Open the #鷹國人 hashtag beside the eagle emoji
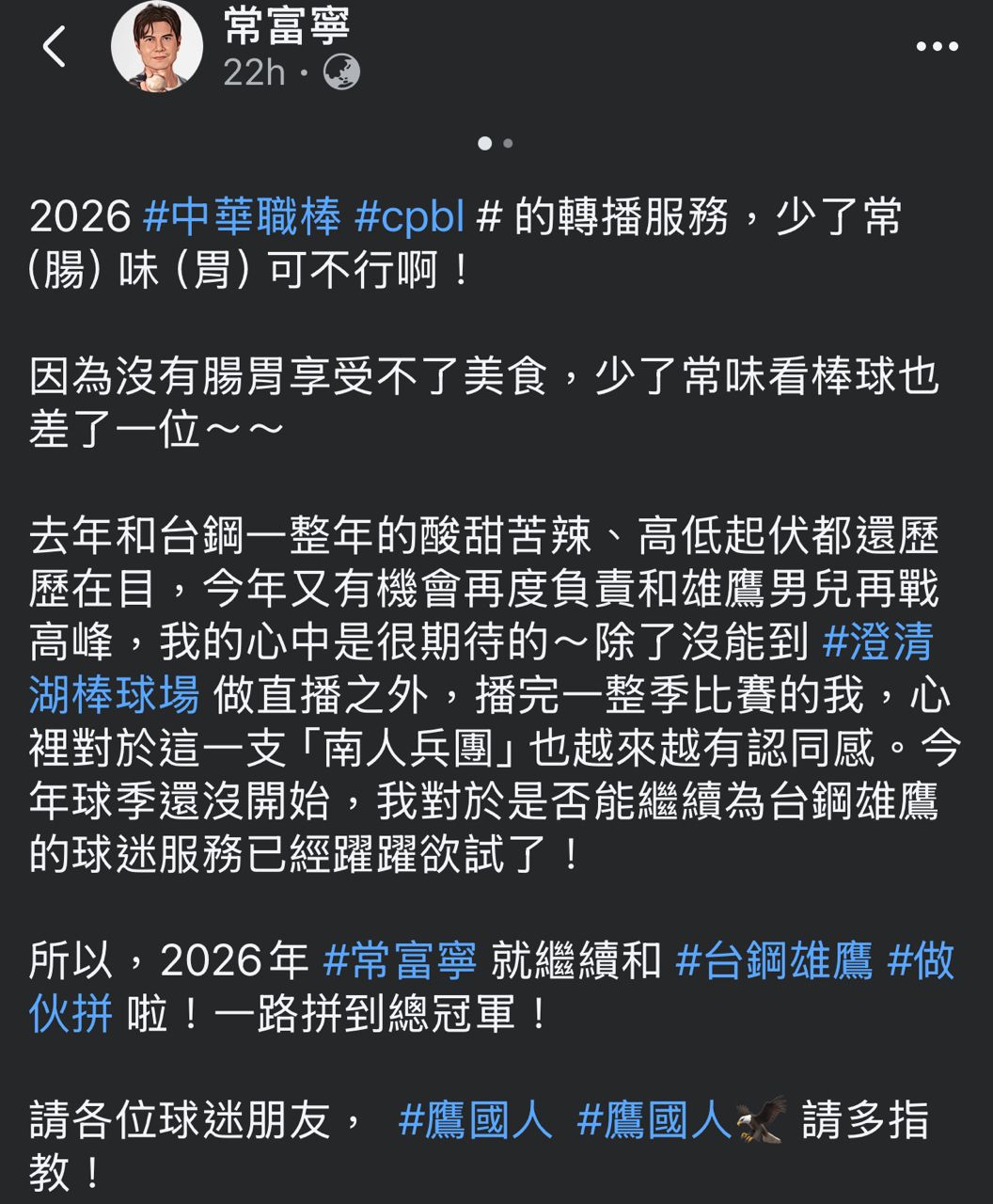Screen dimensions: 993x1204 click(654, 1120)
